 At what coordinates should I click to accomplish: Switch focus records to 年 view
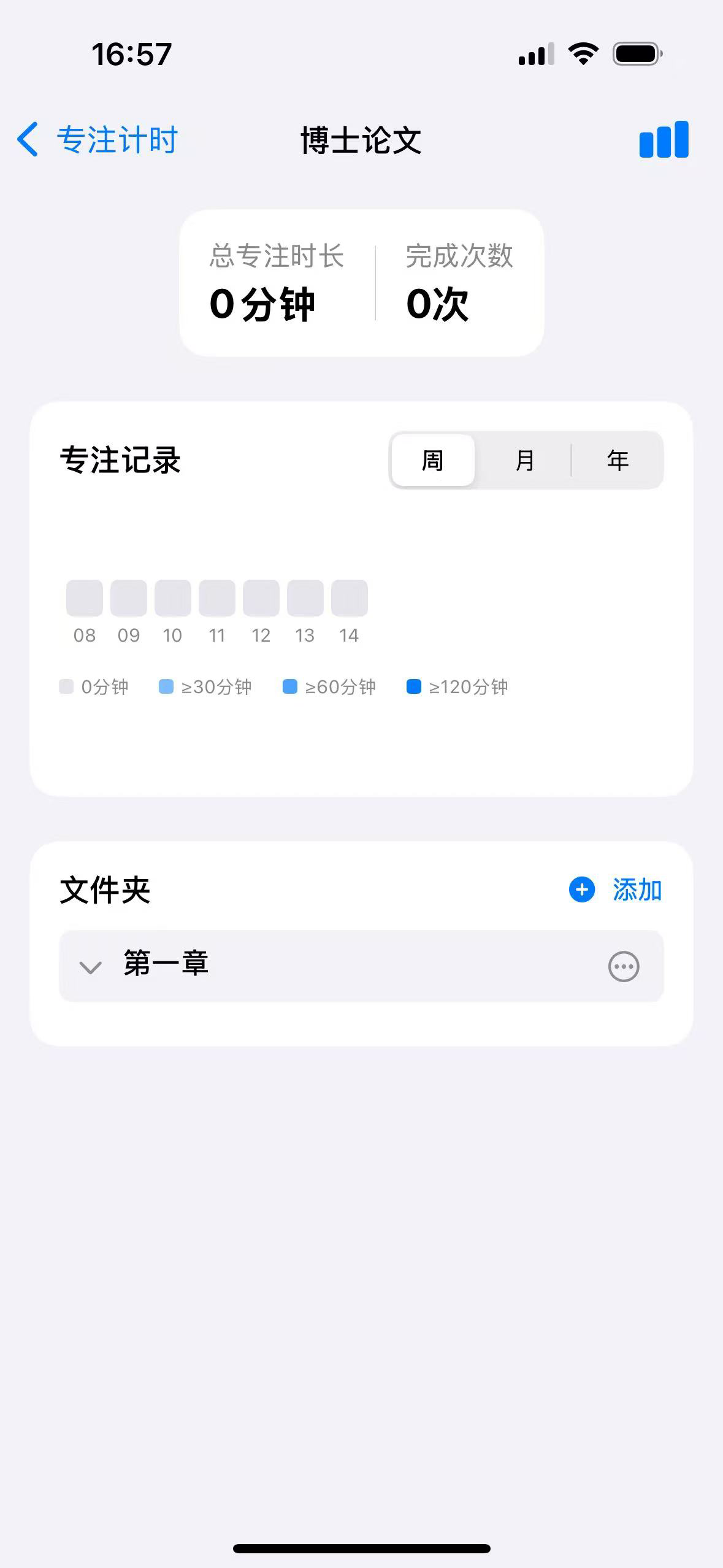point(618,460)
